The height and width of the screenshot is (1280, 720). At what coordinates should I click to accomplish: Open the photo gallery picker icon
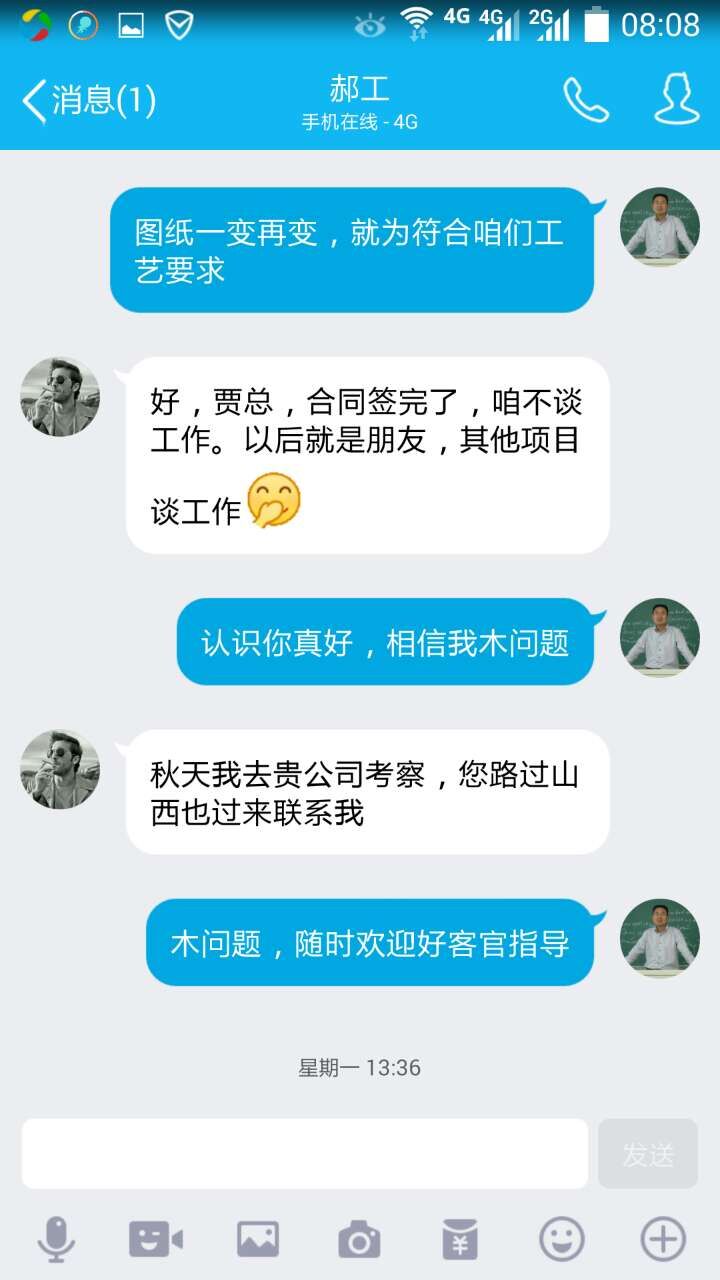pos(256,1240)
